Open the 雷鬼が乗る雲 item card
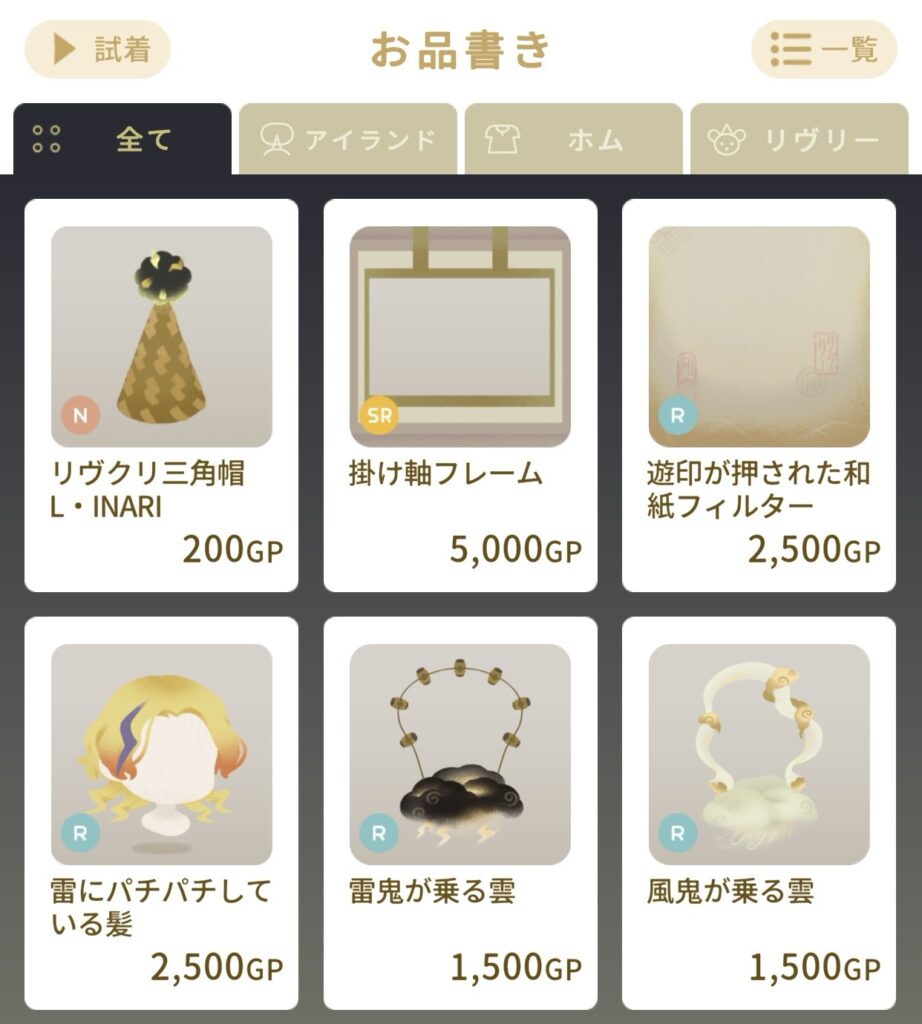Image resolution: width=922 pixels, height=1024 pixels. click(x=460, y=812)
